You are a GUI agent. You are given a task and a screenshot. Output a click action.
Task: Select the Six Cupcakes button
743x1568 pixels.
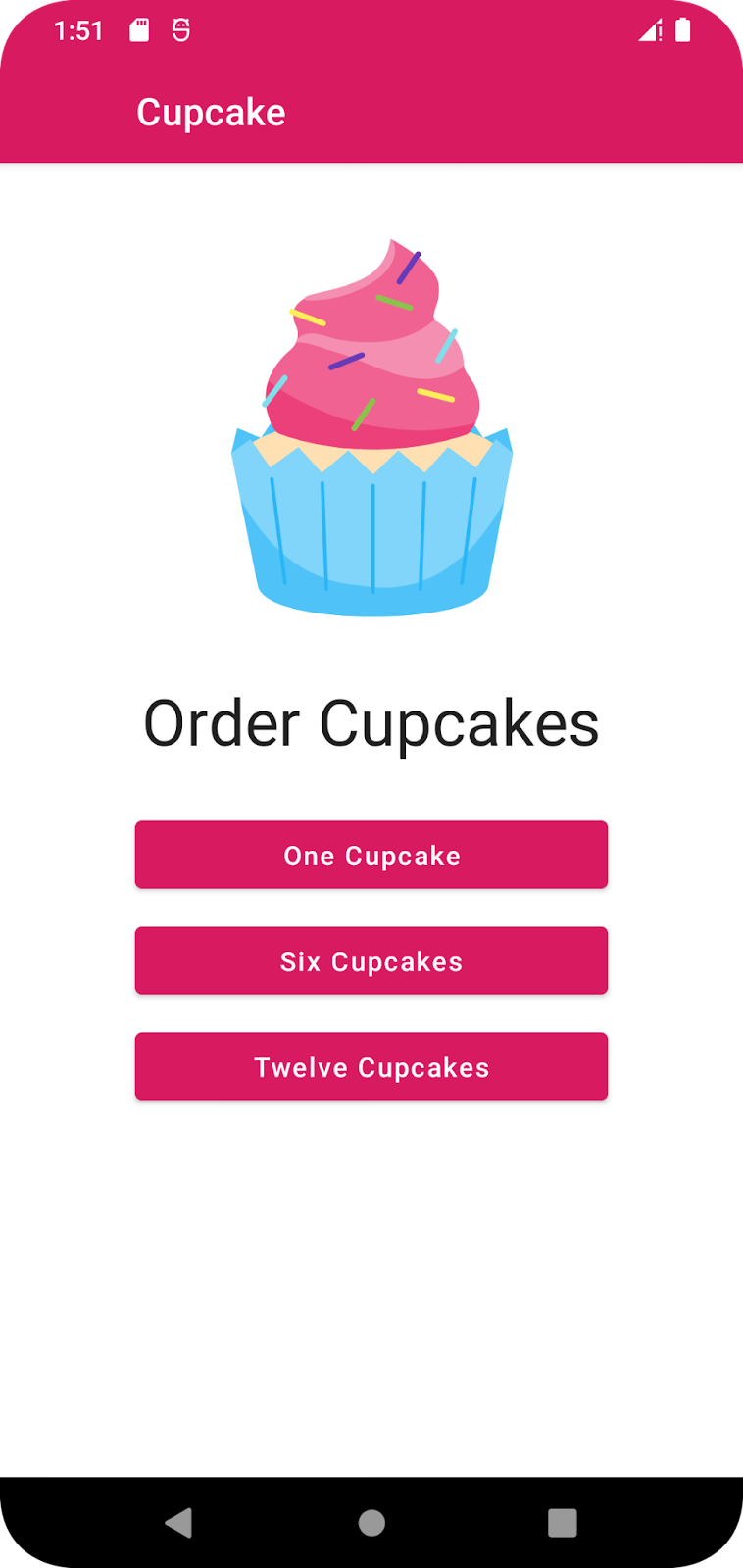click(x=371, y=960)
